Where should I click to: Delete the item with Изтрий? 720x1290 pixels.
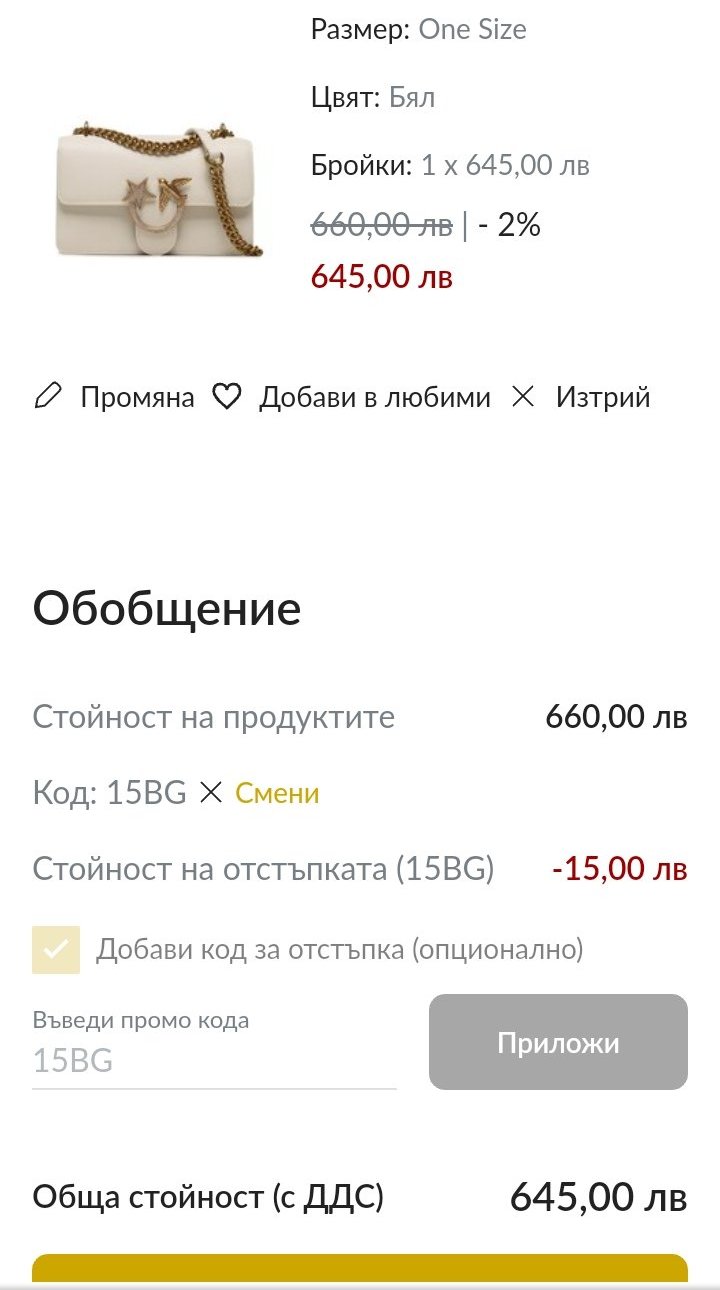pyautogui.click(x=581, y=397)
